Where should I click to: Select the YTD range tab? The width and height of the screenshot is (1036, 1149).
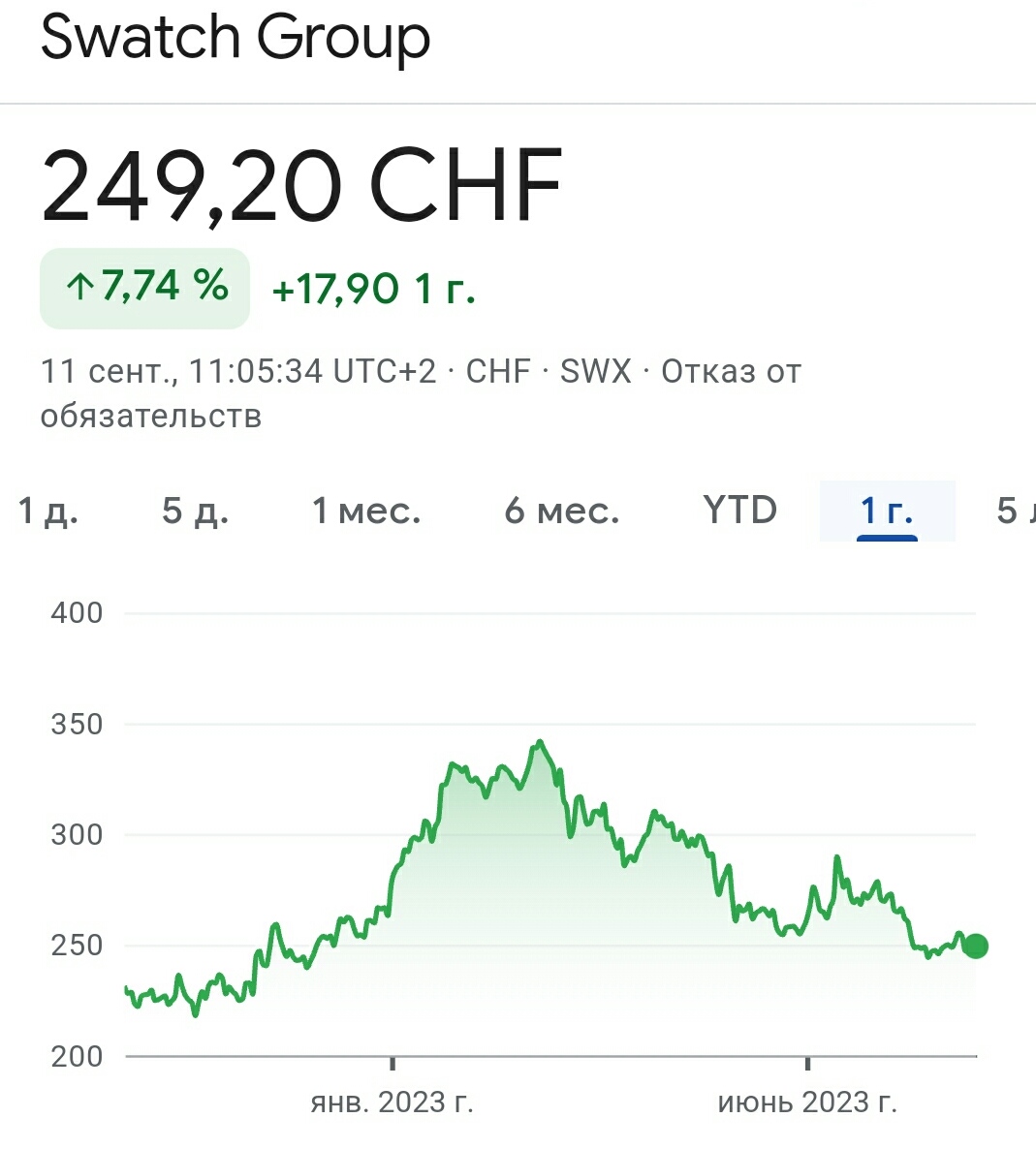[x=739, y=511]
